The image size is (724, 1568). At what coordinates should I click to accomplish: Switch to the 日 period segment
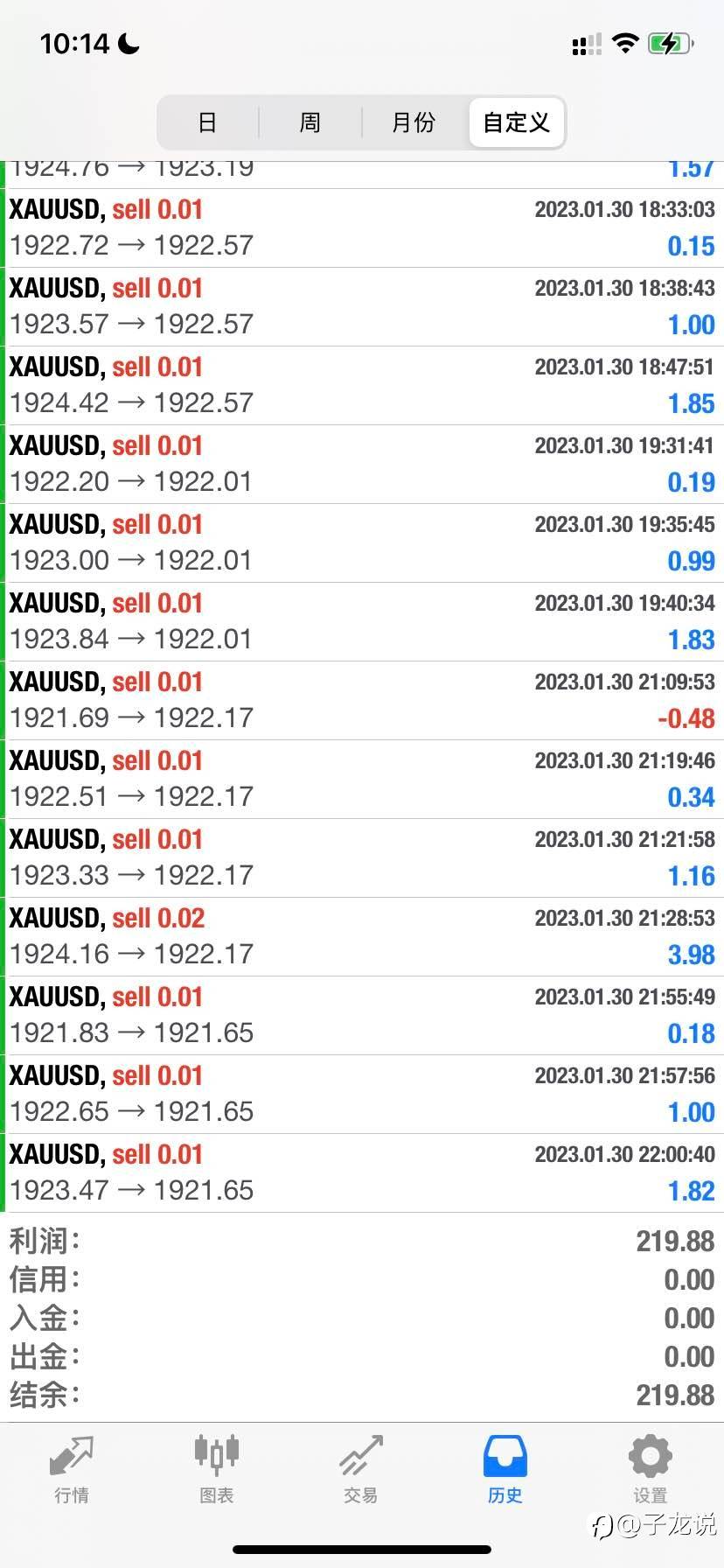pyautogui.click(x=207, y=122)
